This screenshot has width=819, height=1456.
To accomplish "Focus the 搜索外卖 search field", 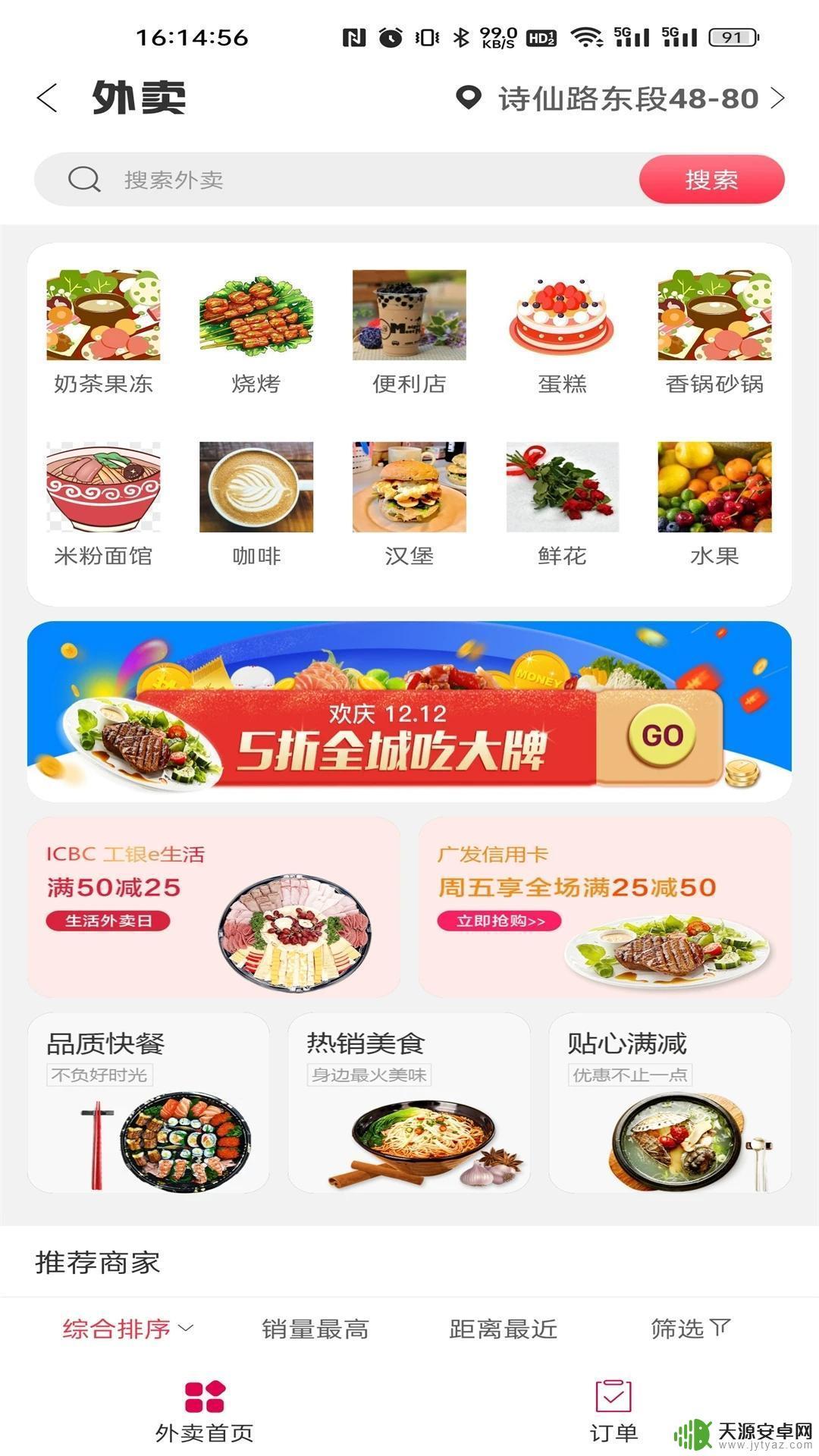I will click(x=341, y=180).
